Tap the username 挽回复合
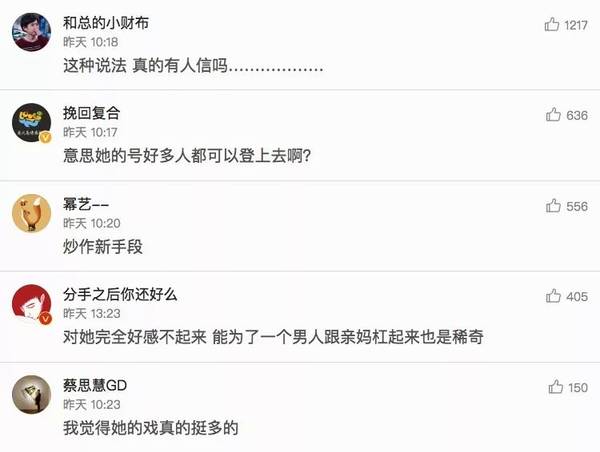 pyautogui.click(x=91, y=114)
